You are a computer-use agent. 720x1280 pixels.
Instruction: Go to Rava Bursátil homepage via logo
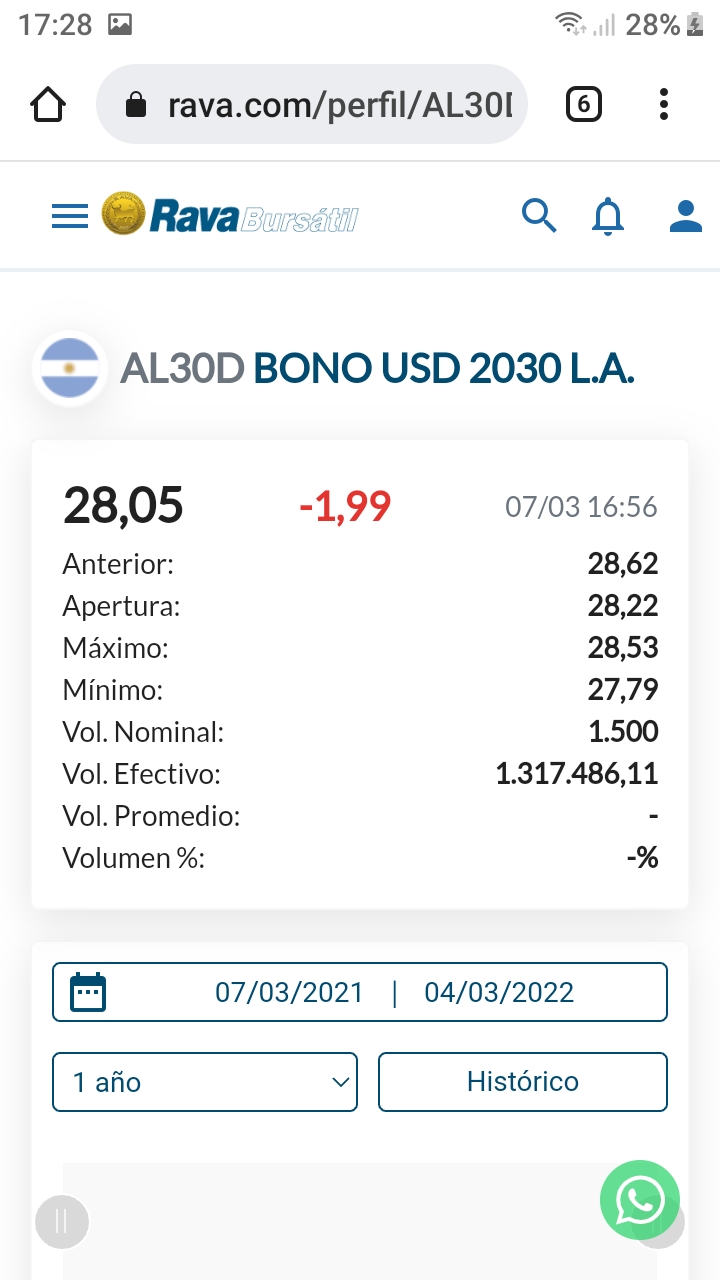tap(230, 215)
